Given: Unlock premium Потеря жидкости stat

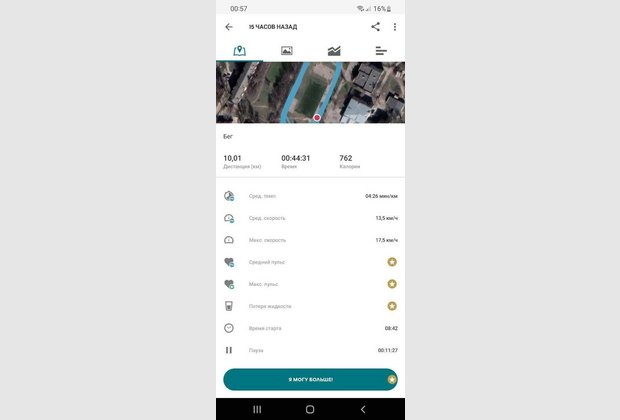Looking at the screenshot, I should coord(392,306).
